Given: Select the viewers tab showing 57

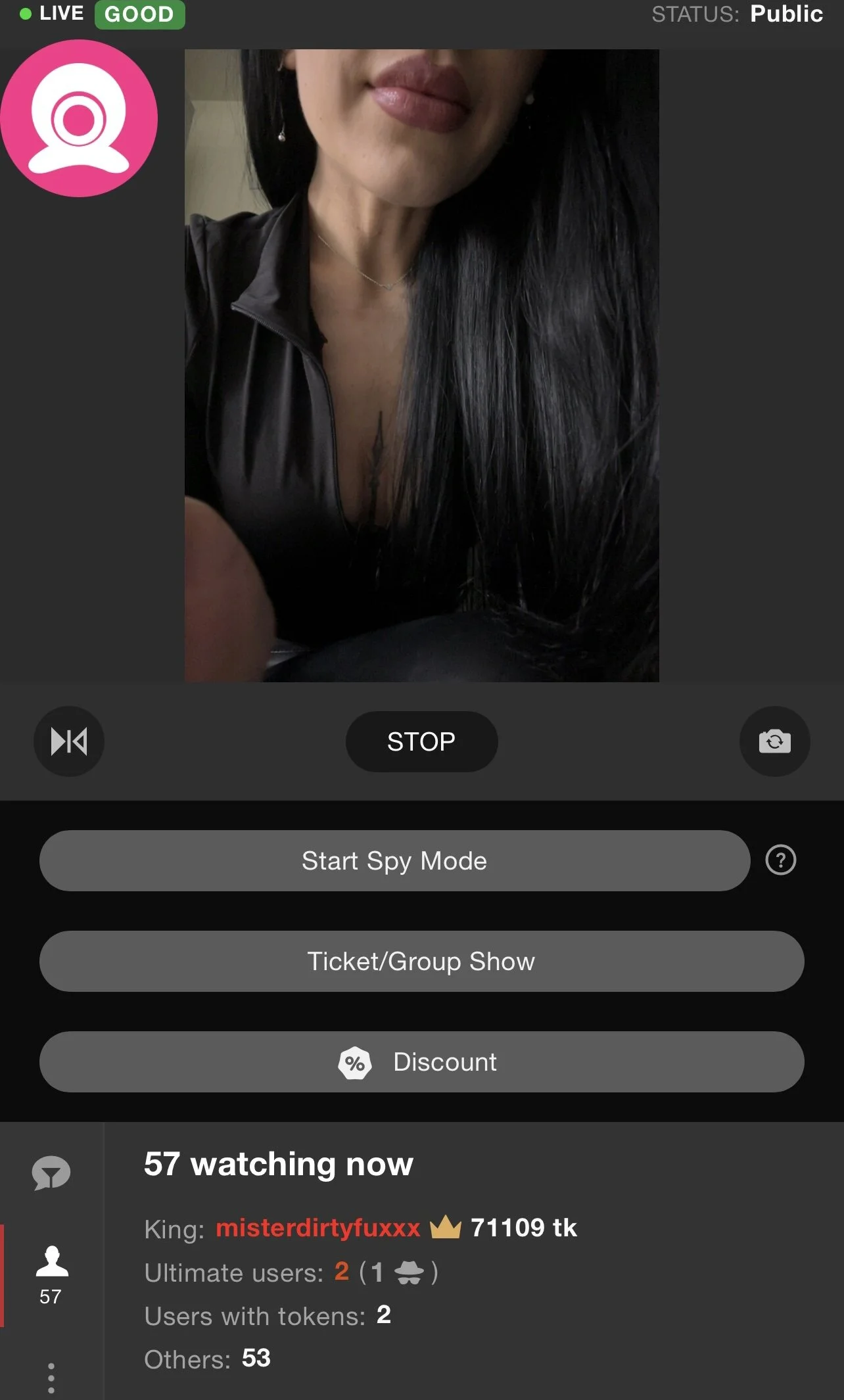Looking at the screenshot, I should 51,1275.
